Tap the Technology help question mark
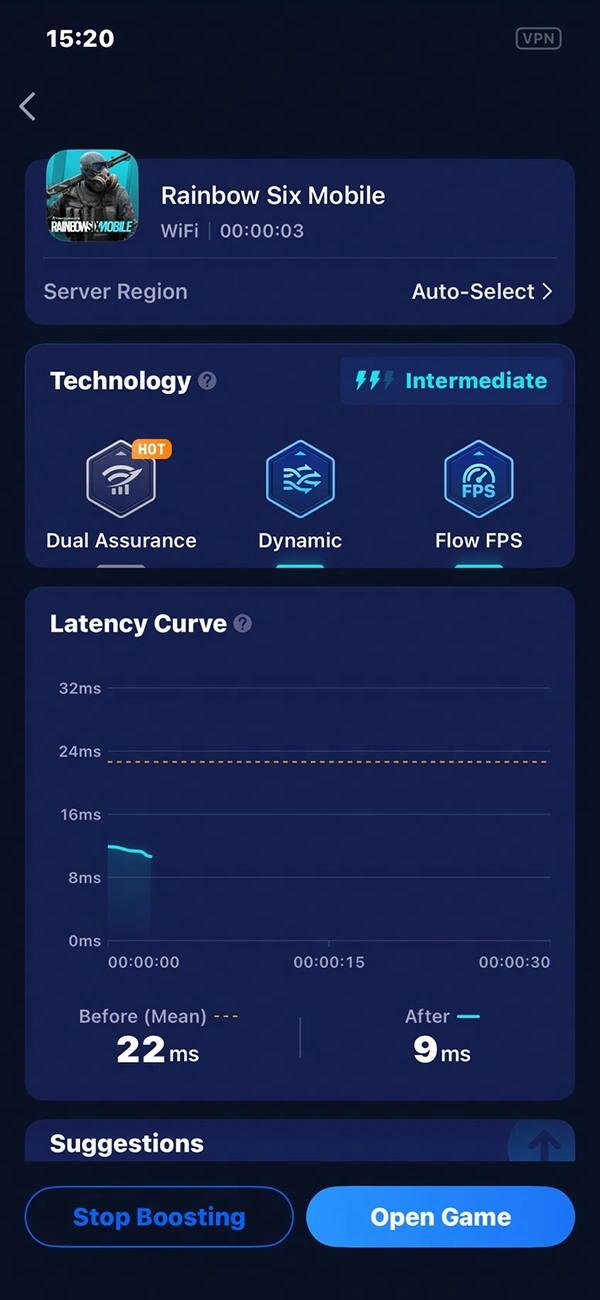 [207, 381]
